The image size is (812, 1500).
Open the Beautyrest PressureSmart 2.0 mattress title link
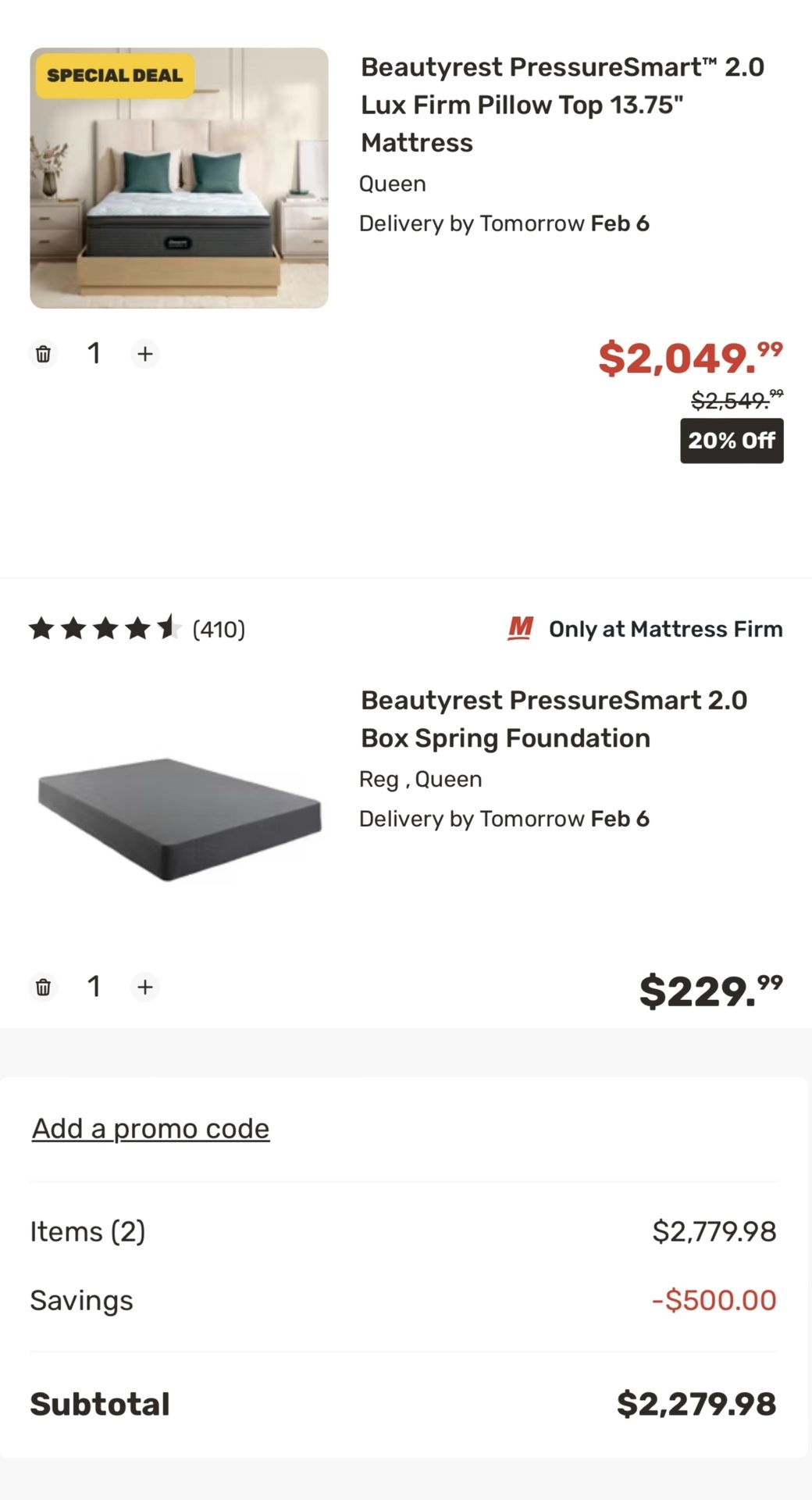[x=561, y=105]
